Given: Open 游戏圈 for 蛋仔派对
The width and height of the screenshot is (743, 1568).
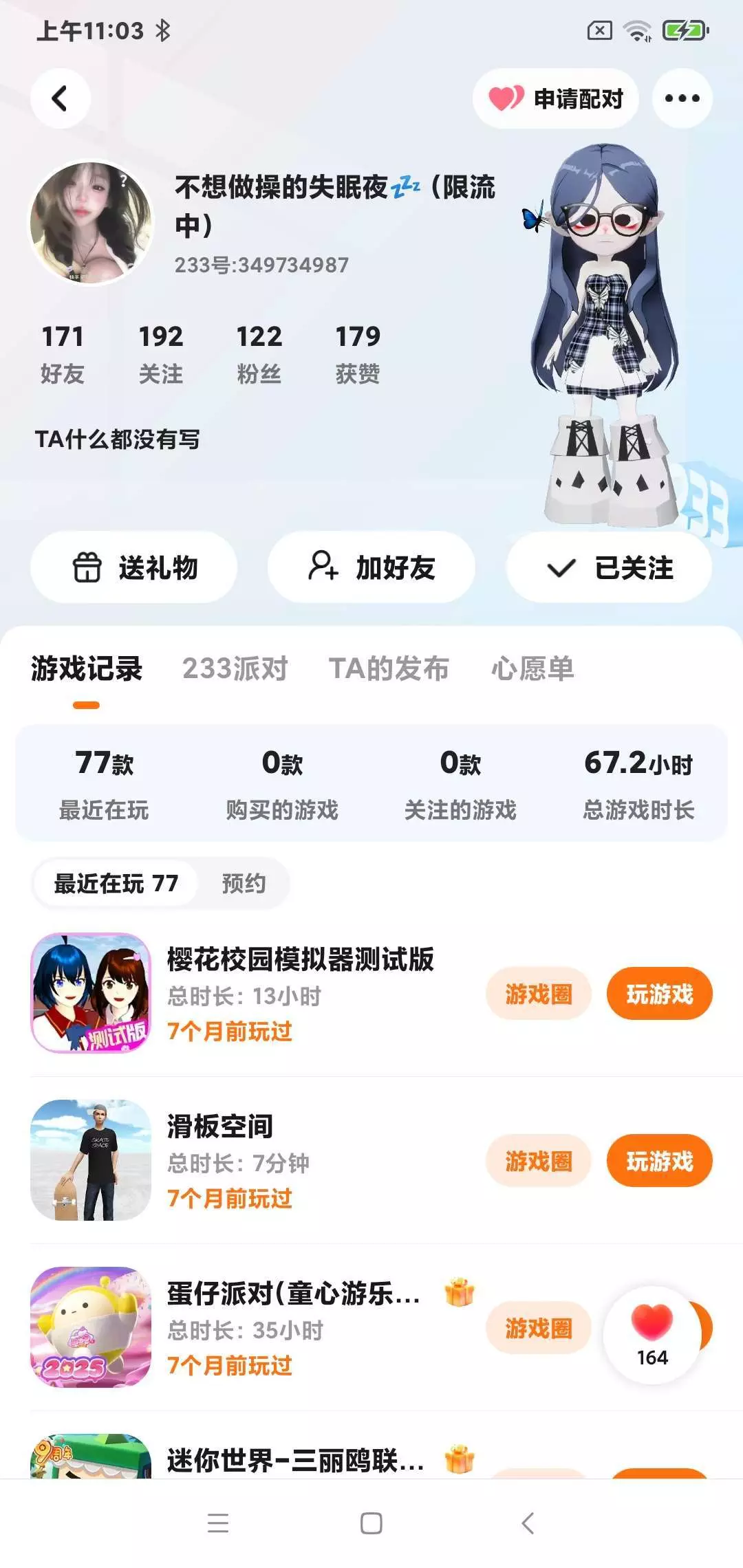Looking at the screenshot, I should 538,1328.
